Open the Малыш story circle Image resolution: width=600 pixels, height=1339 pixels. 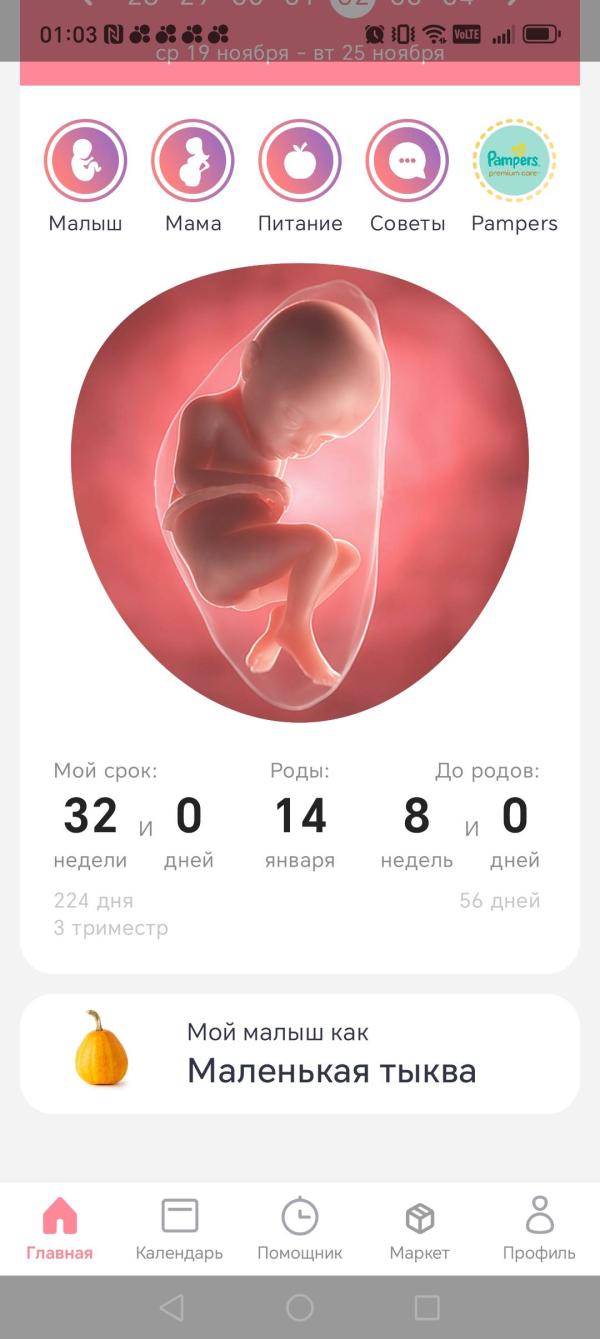(86, 161)
